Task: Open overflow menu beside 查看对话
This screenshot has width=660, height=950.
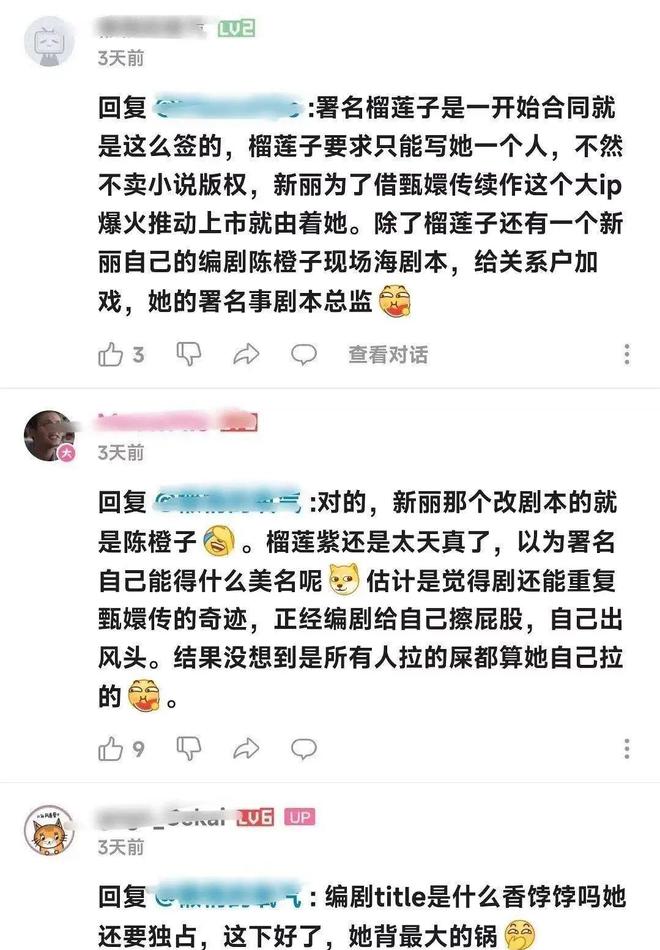Action: click(627, 354)
